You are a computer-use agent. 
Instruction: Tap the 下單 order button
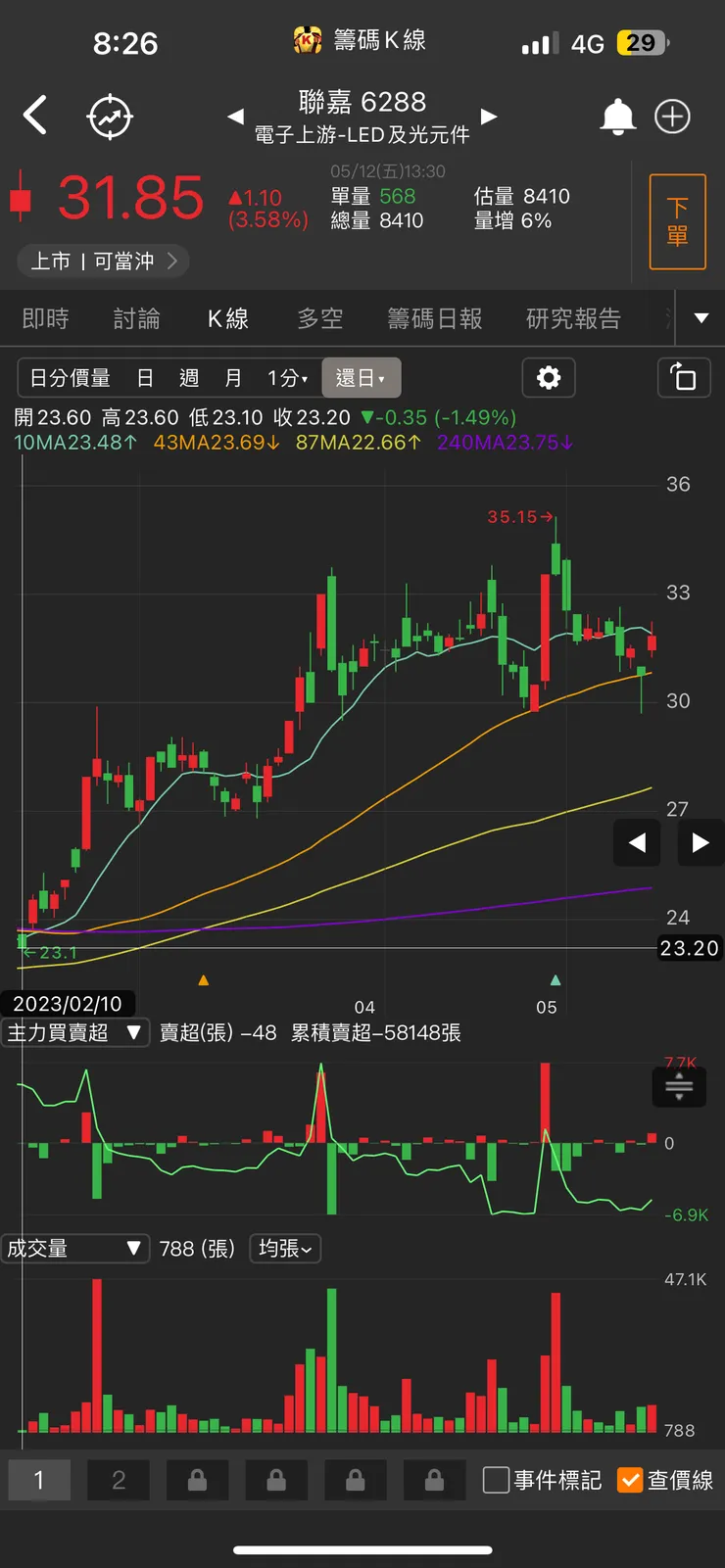point(677,221)
